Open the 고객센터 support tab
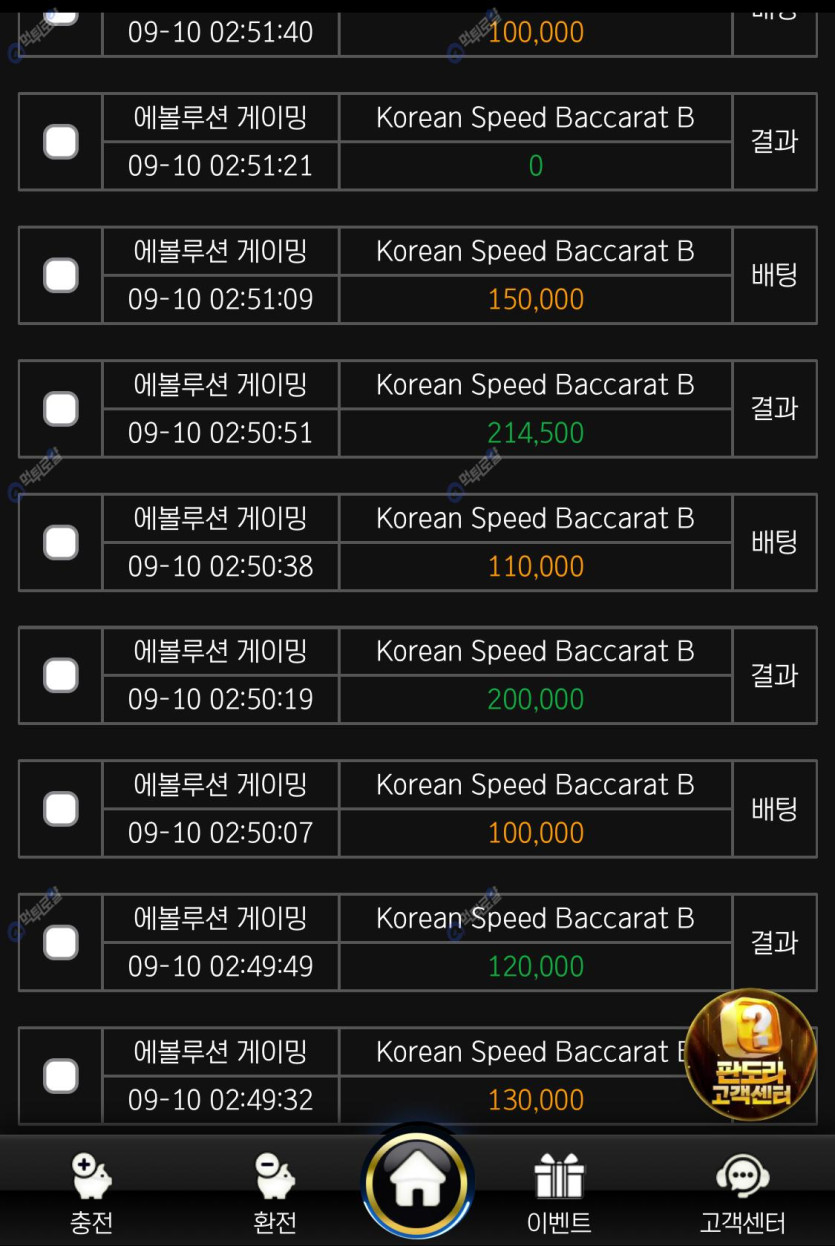This screenshot has height=1246, width=835. (742, 1192)
